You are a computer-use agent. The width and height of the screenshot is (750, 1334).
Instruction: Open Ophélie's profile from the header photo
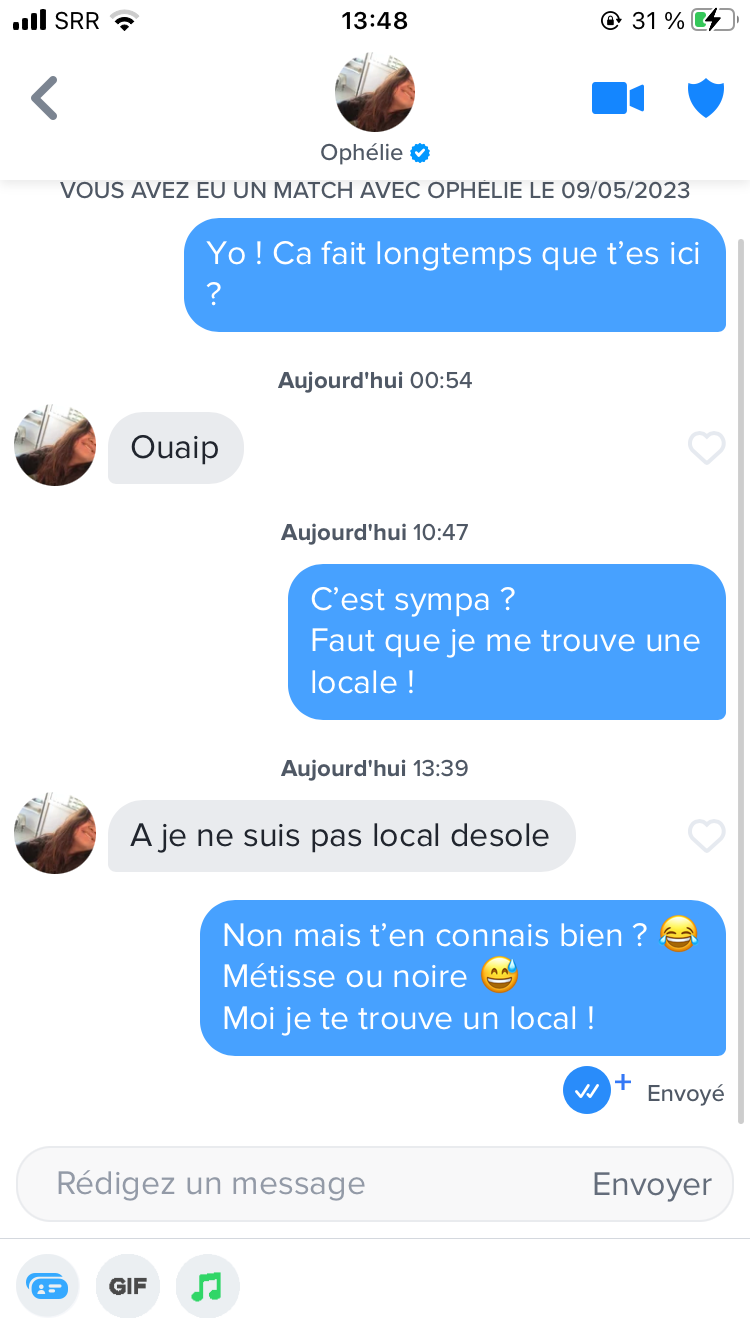point(374,92)
